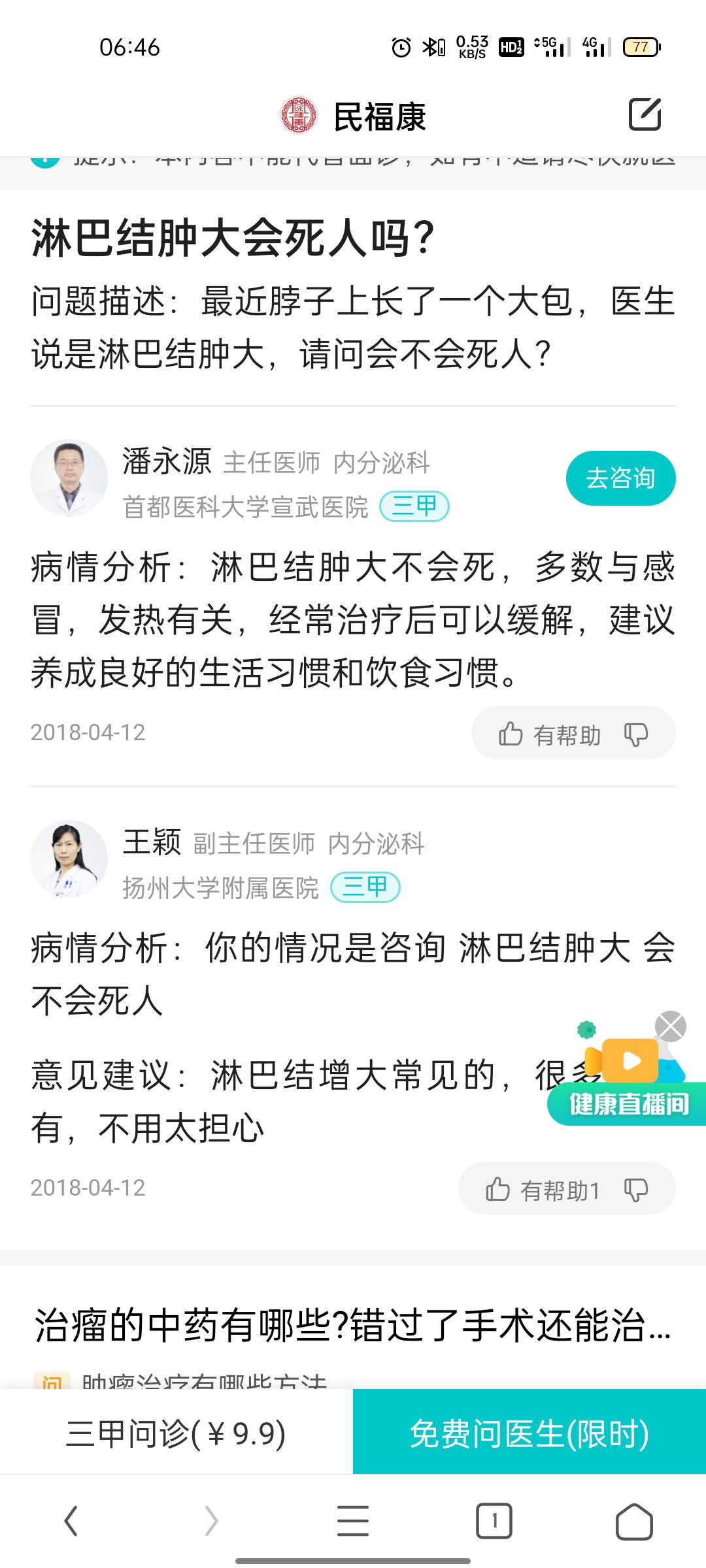706x1568 pixels.
Task: Like 王颖's answer with 有帮助1 thumbs-up
Action: click(543, 1190)
